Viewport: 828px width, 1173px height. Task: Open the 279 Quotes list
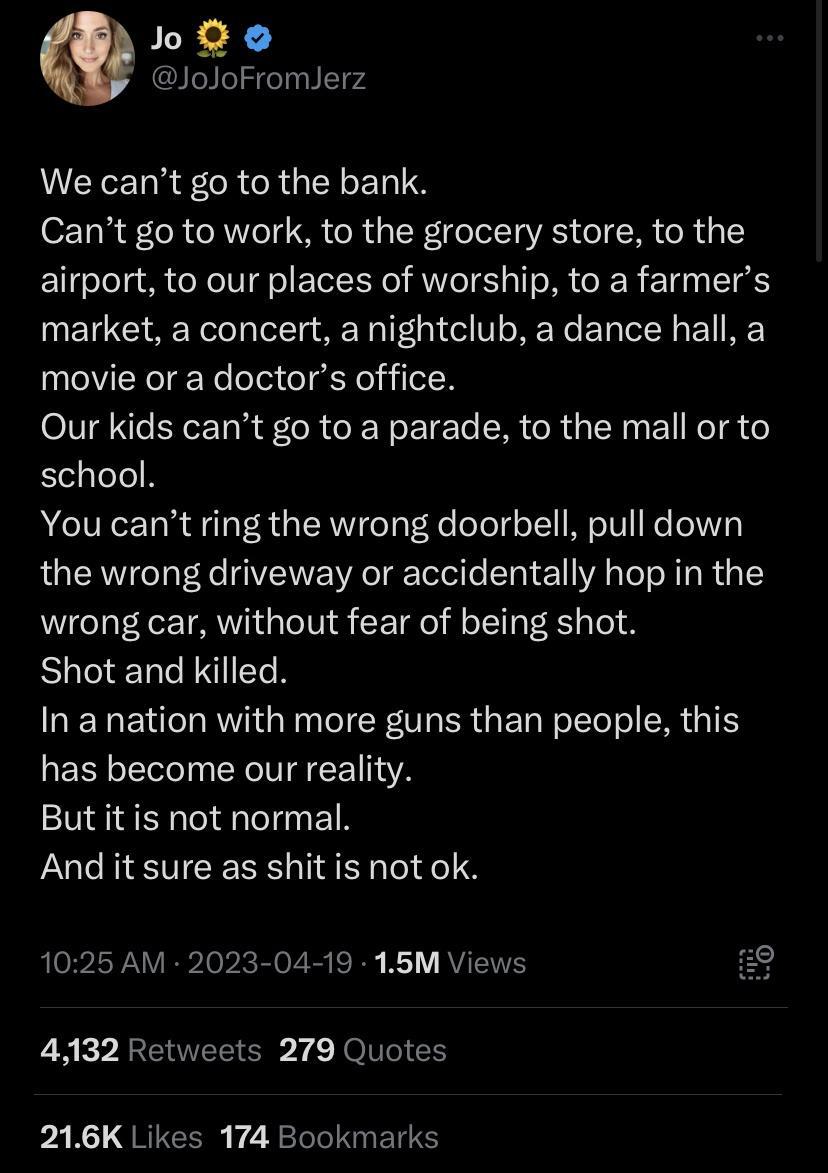point(362,1050)
